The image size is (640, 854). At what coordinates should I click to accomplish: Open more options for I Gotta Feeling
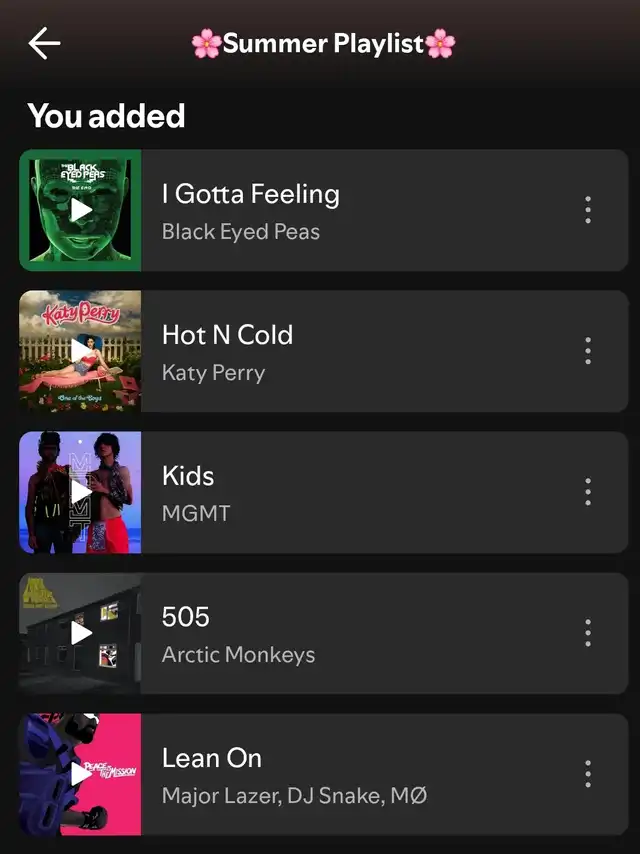(x=588, y=210)
